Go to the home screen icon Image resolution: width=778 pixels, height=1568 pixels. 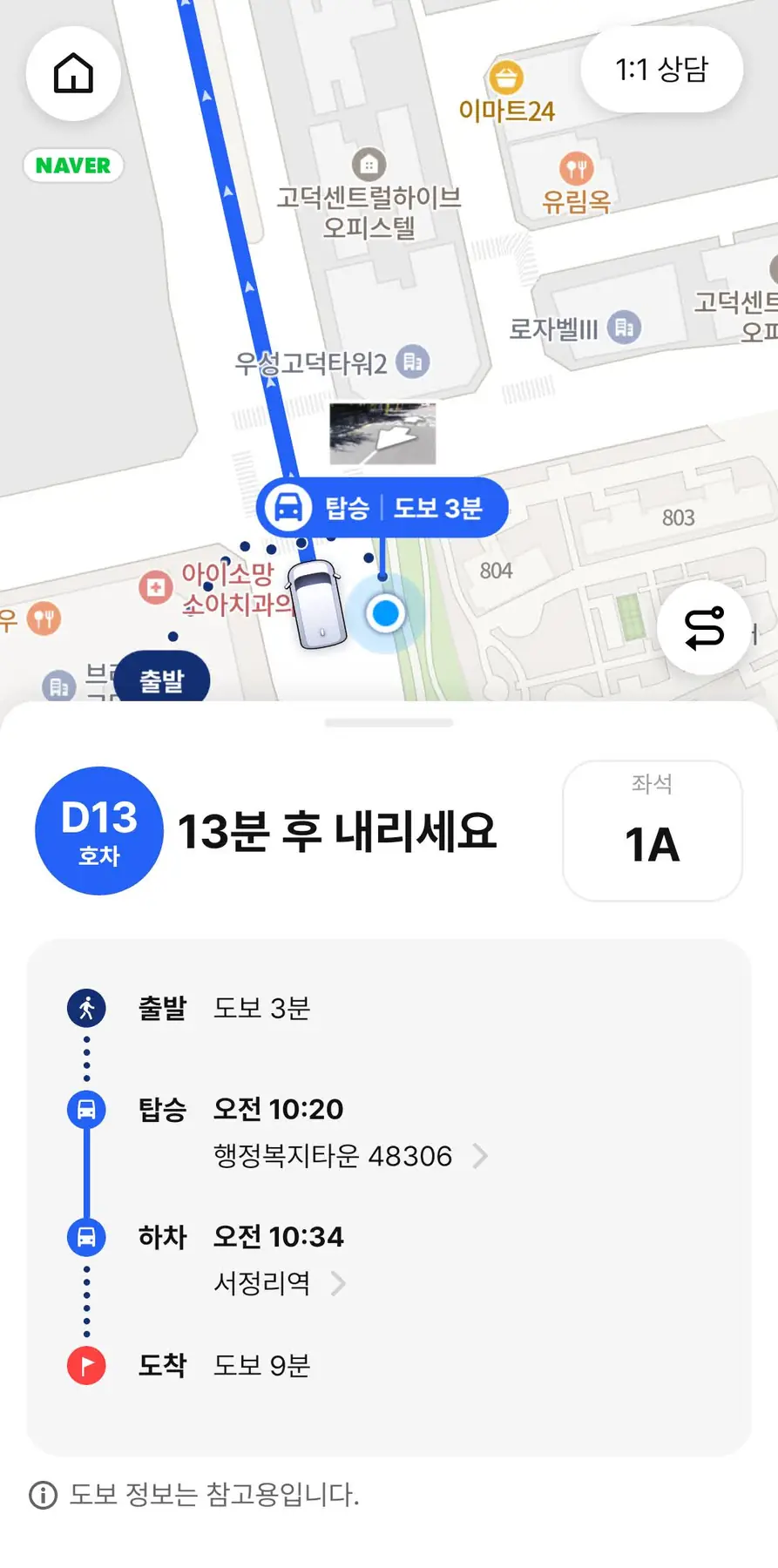click(x=73, y=73)
